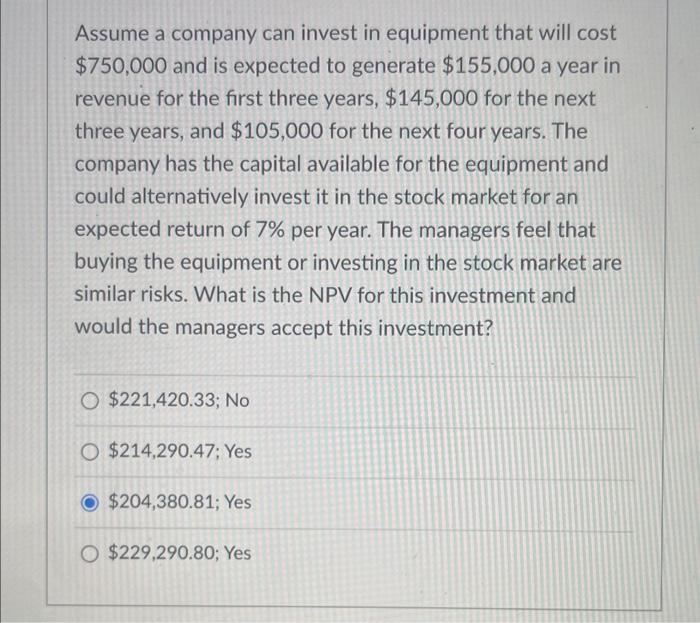This screenshot has width=700, height=623.
Task: Select the $221,420.33; No answer
Action: point(91,401)
